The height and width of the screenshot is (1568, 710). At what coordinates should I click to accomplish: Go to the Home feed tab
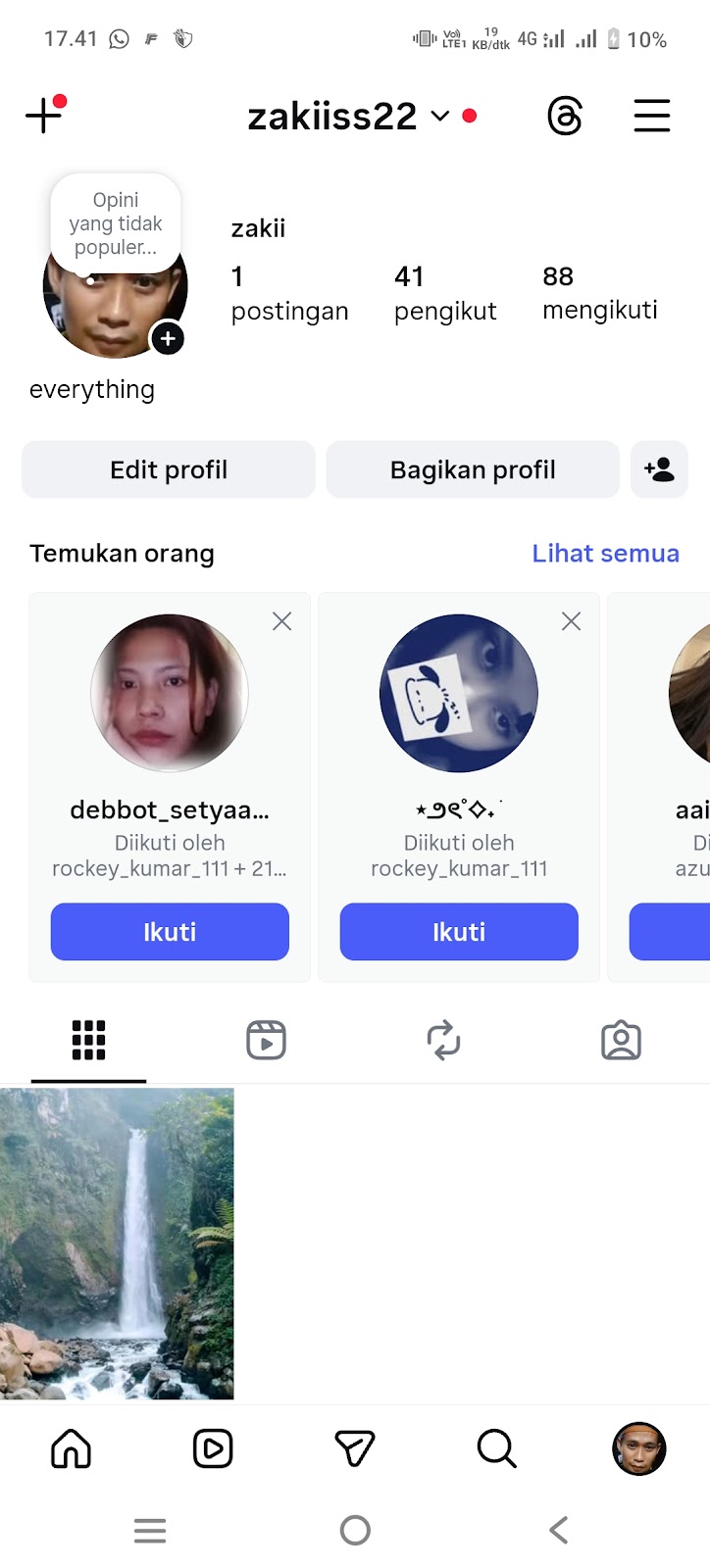point(71,1448)
